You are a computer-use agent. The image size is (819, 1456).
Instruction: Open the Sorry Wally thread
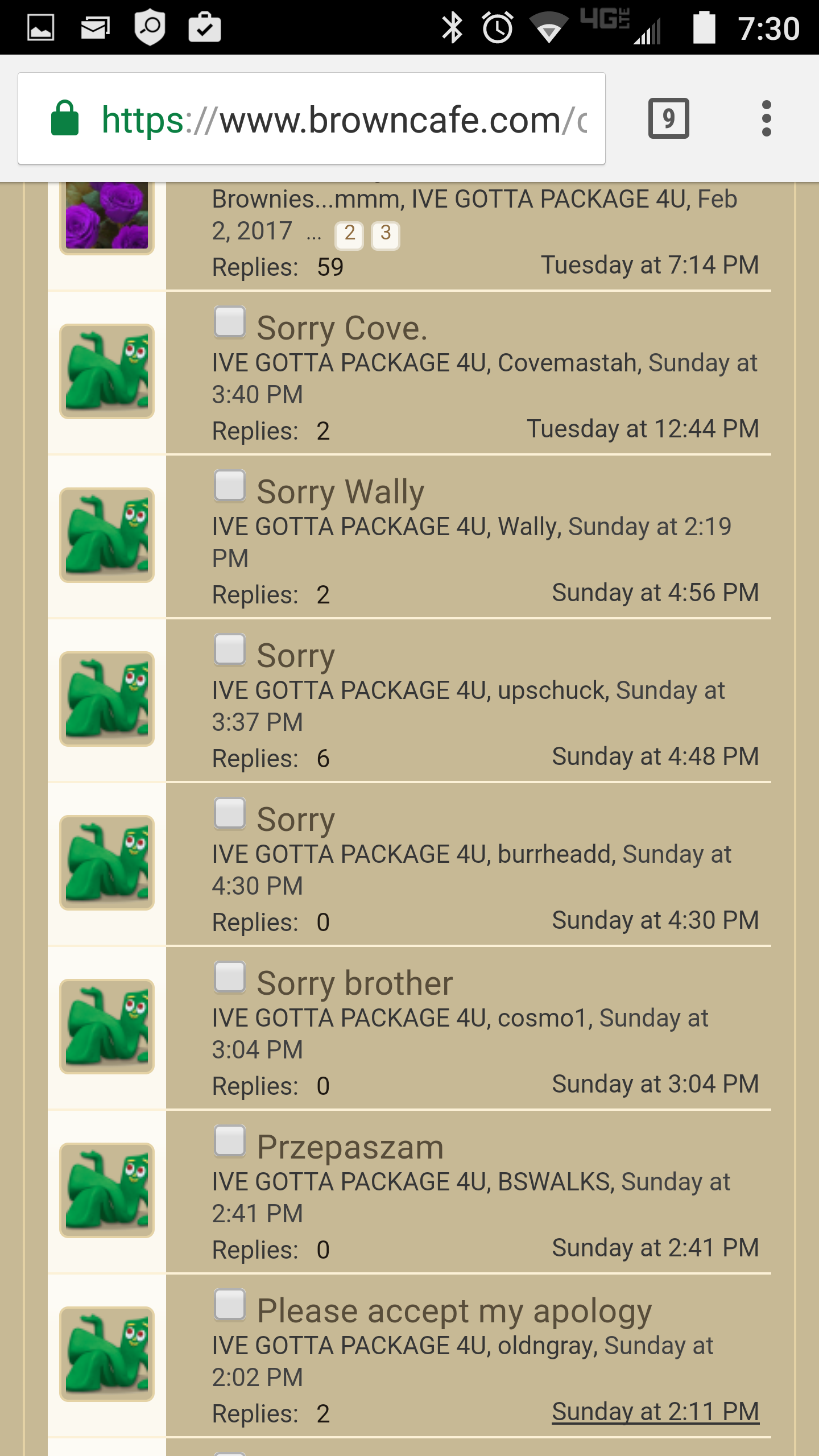tap(340, 493)
